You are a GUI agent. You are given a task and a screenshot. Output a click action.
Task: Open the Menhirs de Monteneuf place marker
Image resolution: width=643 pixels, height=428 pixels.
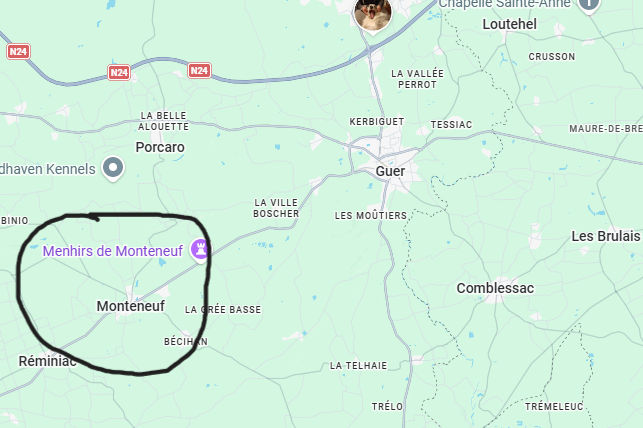200,250
